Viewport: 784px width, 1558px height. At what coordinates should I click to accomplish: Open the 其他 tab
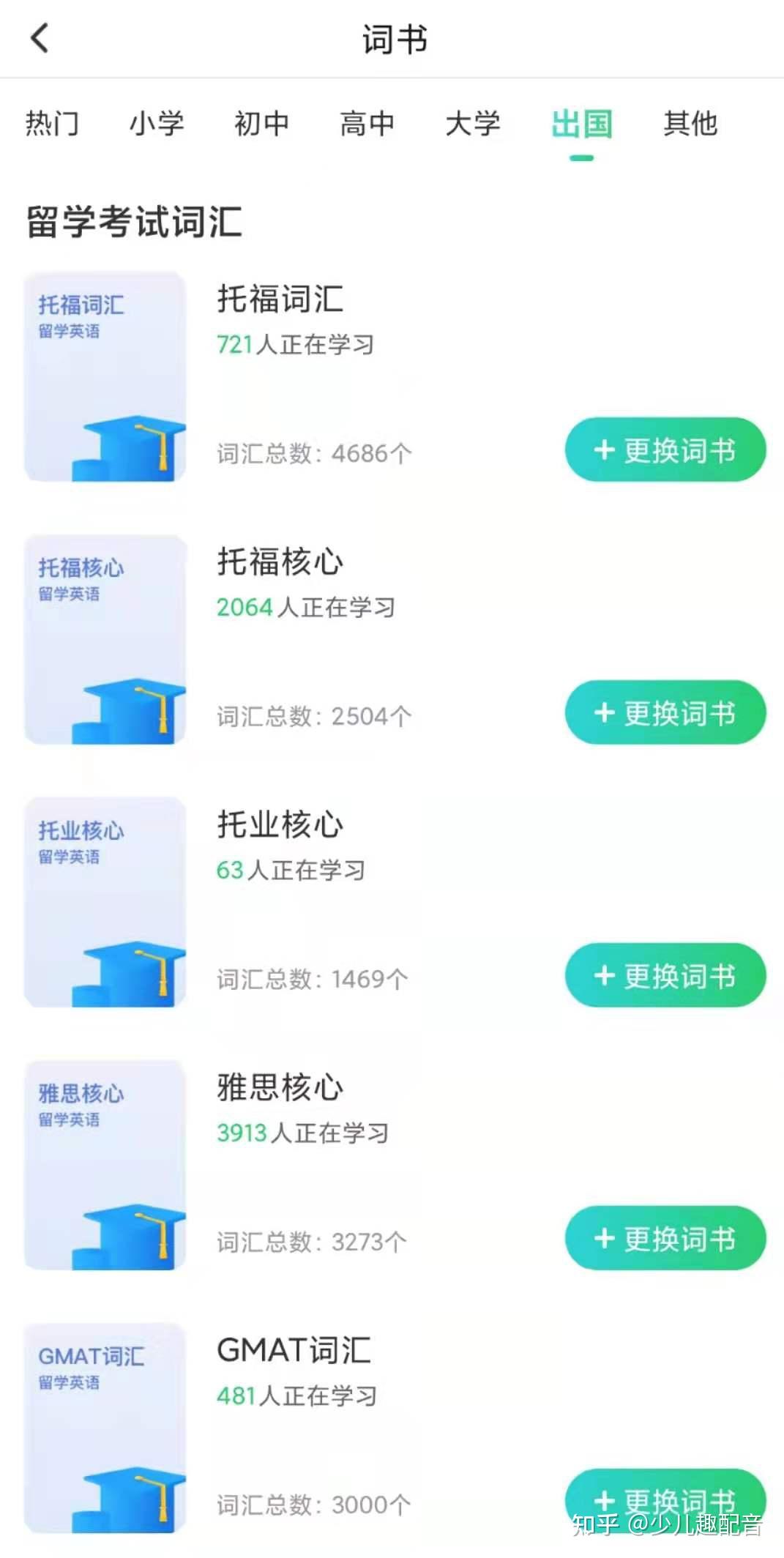tap(690, 123)
